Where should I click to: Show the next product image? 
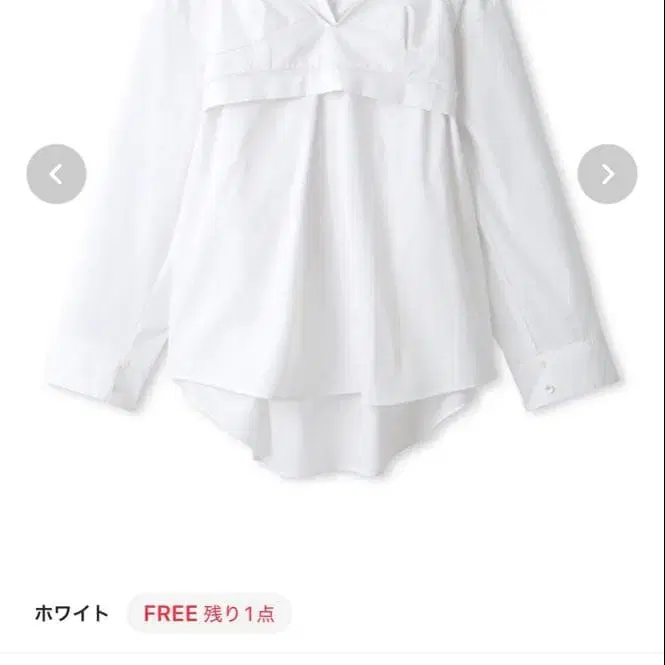607,175
